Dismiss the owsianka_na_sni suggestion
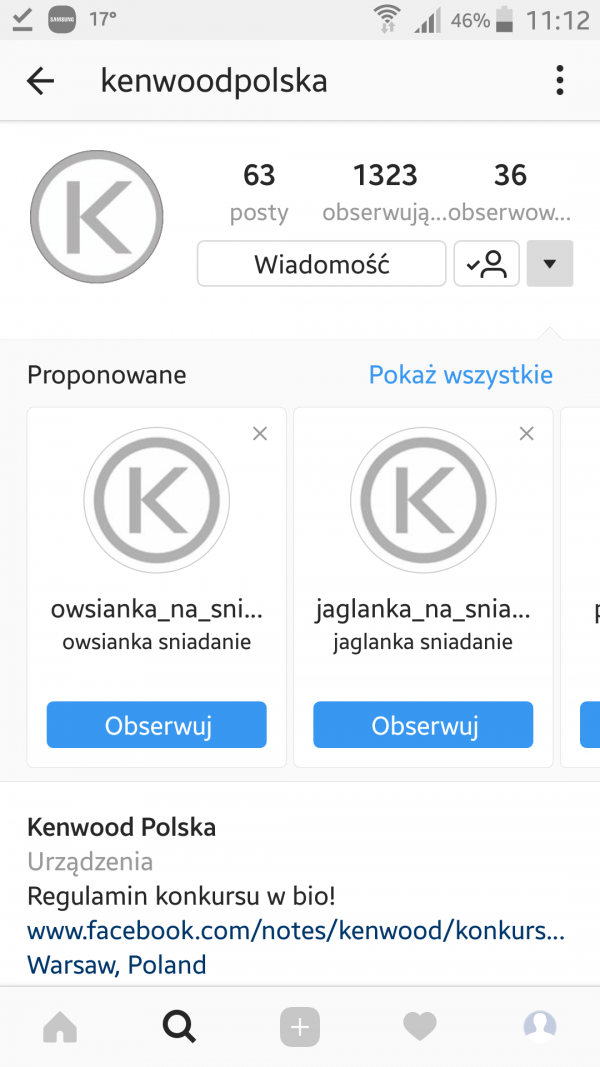600x1067 pixels. 260,433
